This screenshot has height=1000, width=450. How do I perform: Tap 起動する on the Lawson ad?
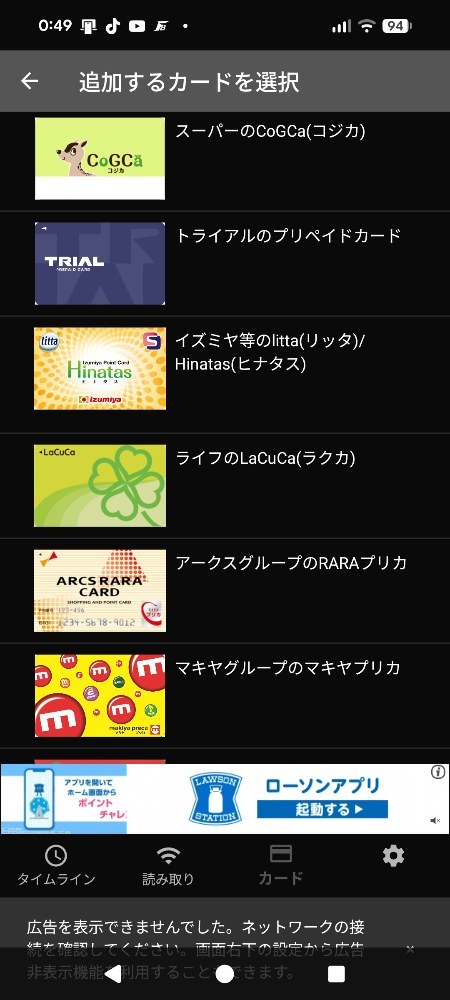[x=323, y=809]
